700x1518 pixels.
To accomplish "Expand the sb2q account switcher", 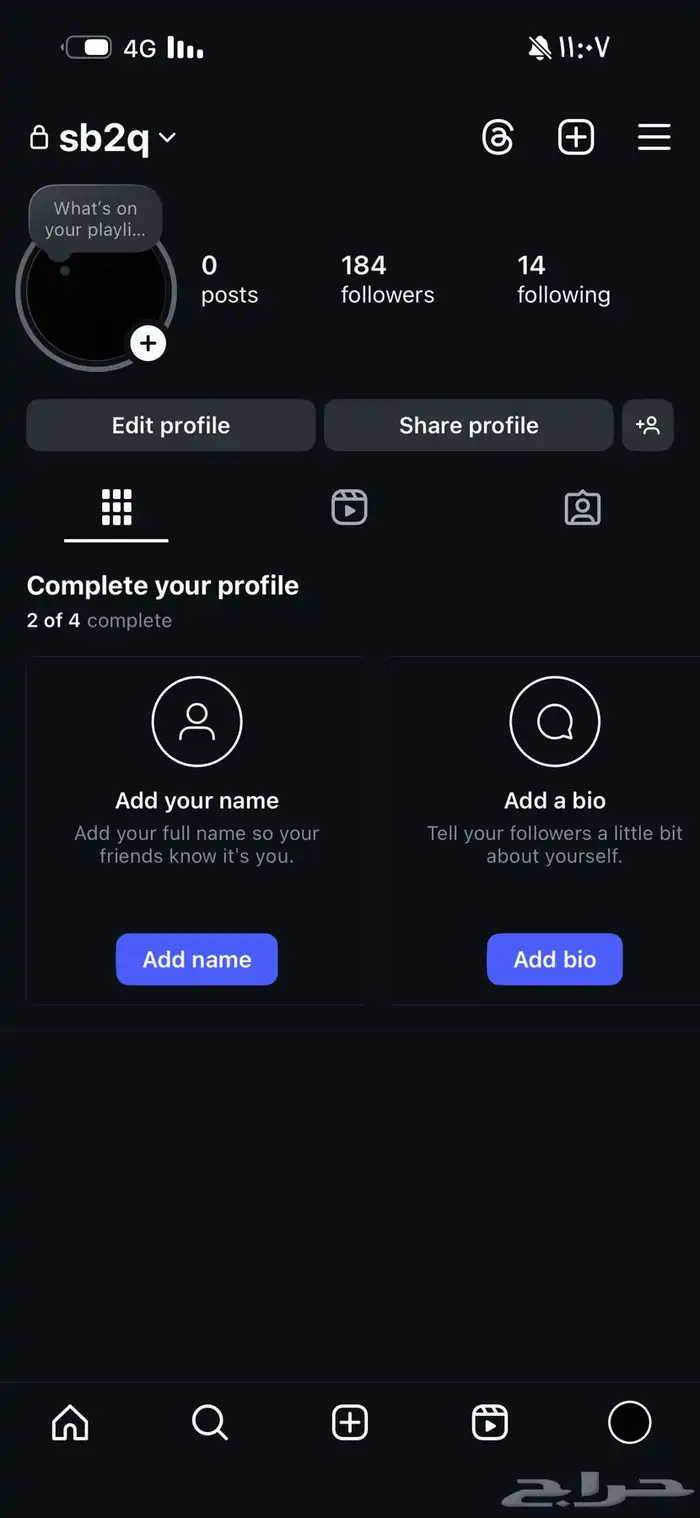I will tap(104, 138).
